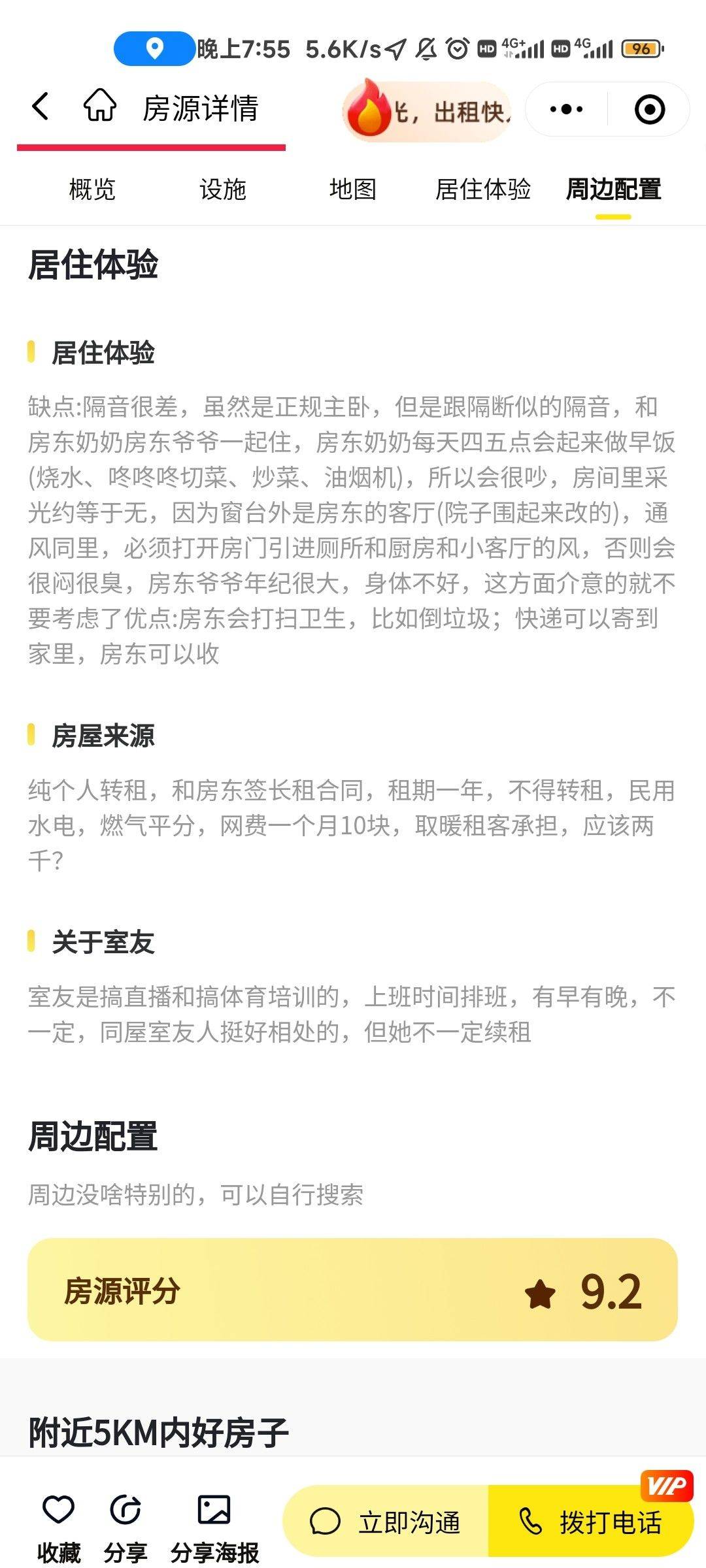Close the mini program via circle icon
This screenshot has height=1568, width=706.
click(x=649, y=109)
